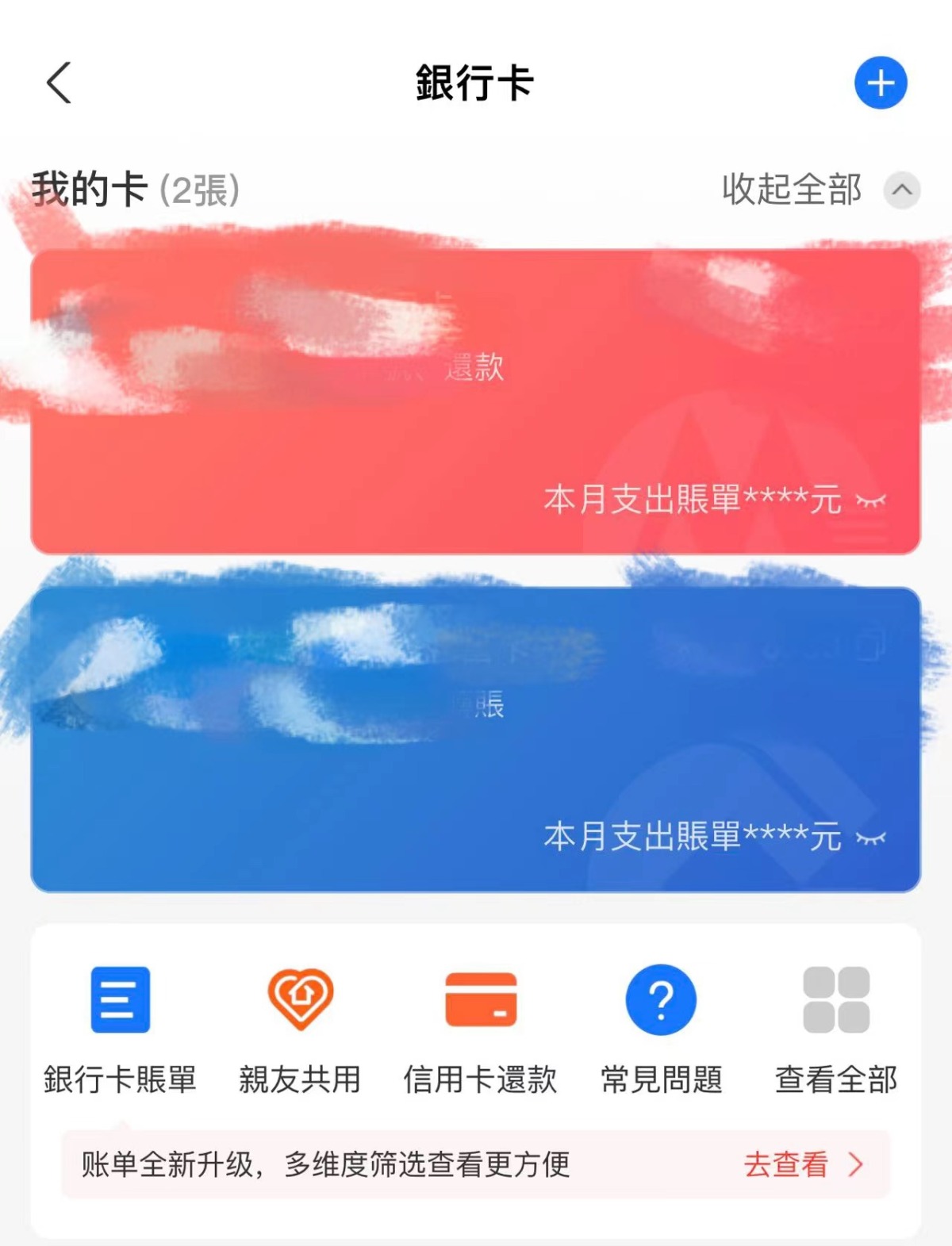This screenshot has width=952, height=1246.
Task: Collapse all cards via 收起全部
Action: click(820, 190)
